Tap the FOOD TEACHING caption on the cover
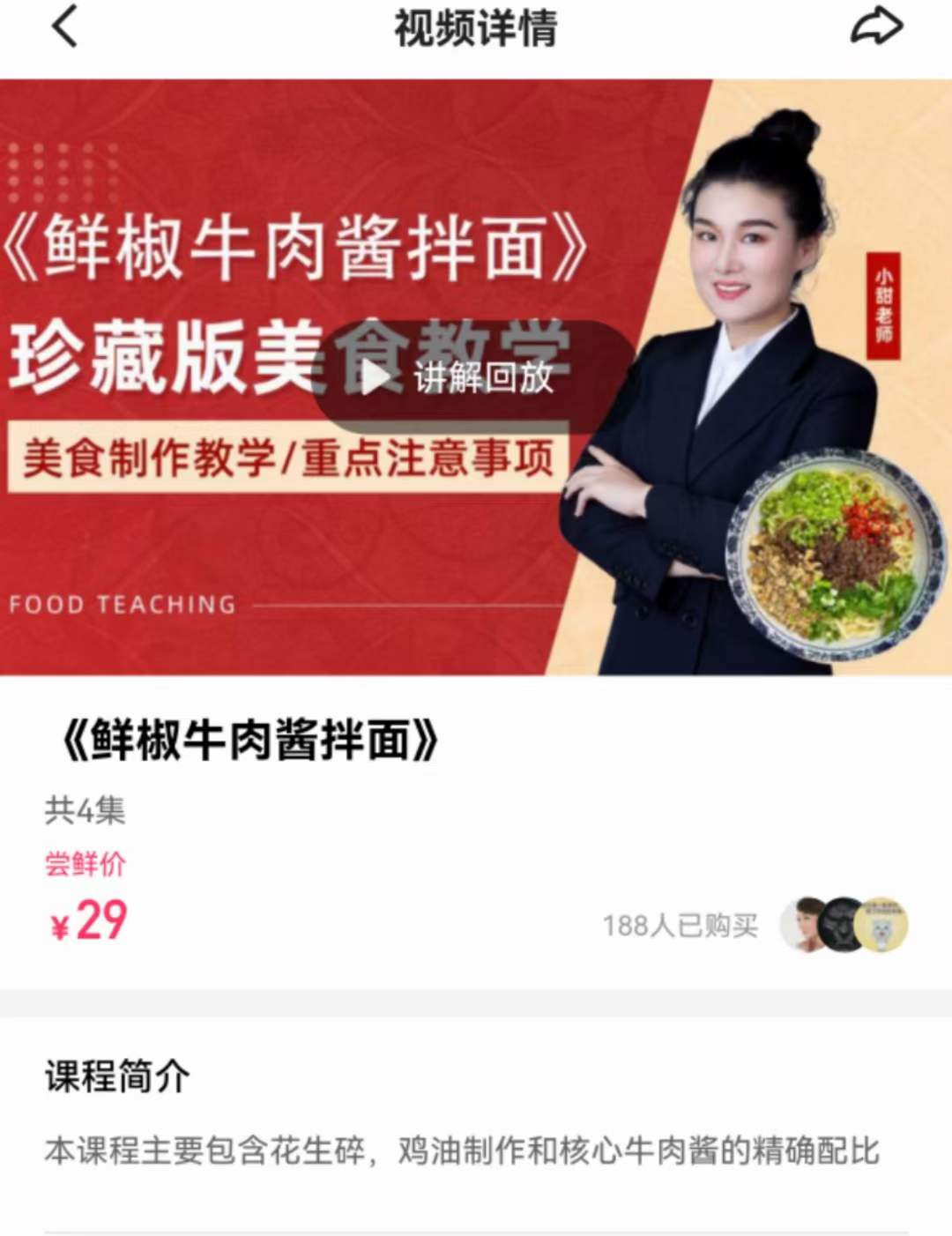Screen dimensions: 952x1236 [121, 604]
